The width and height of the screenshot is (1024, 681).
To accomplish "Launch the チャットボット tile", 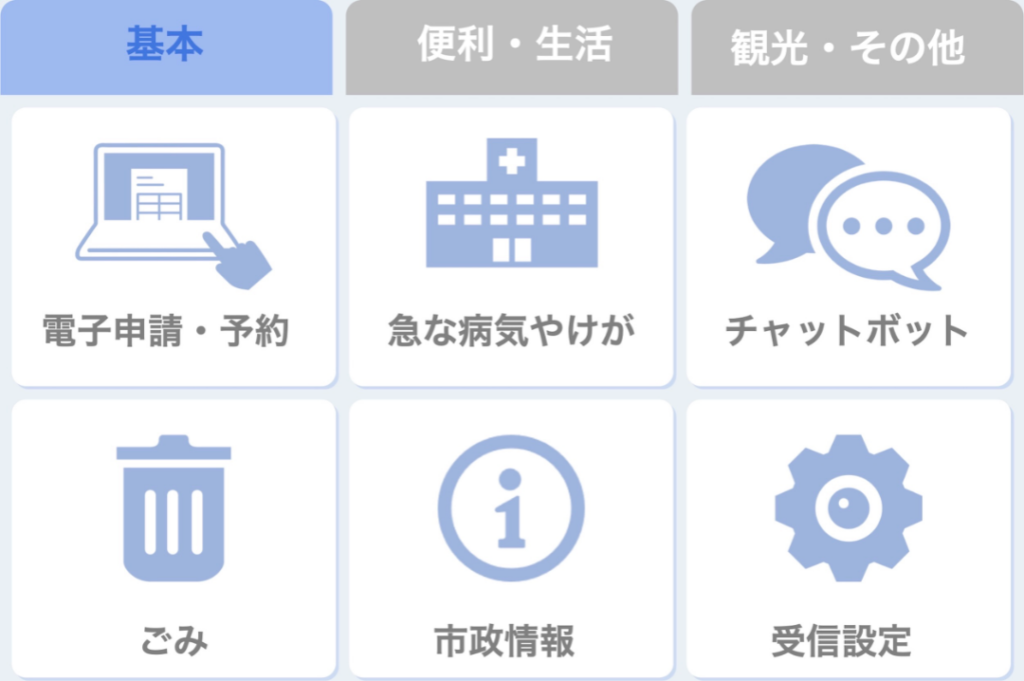I will coord(848,246).
